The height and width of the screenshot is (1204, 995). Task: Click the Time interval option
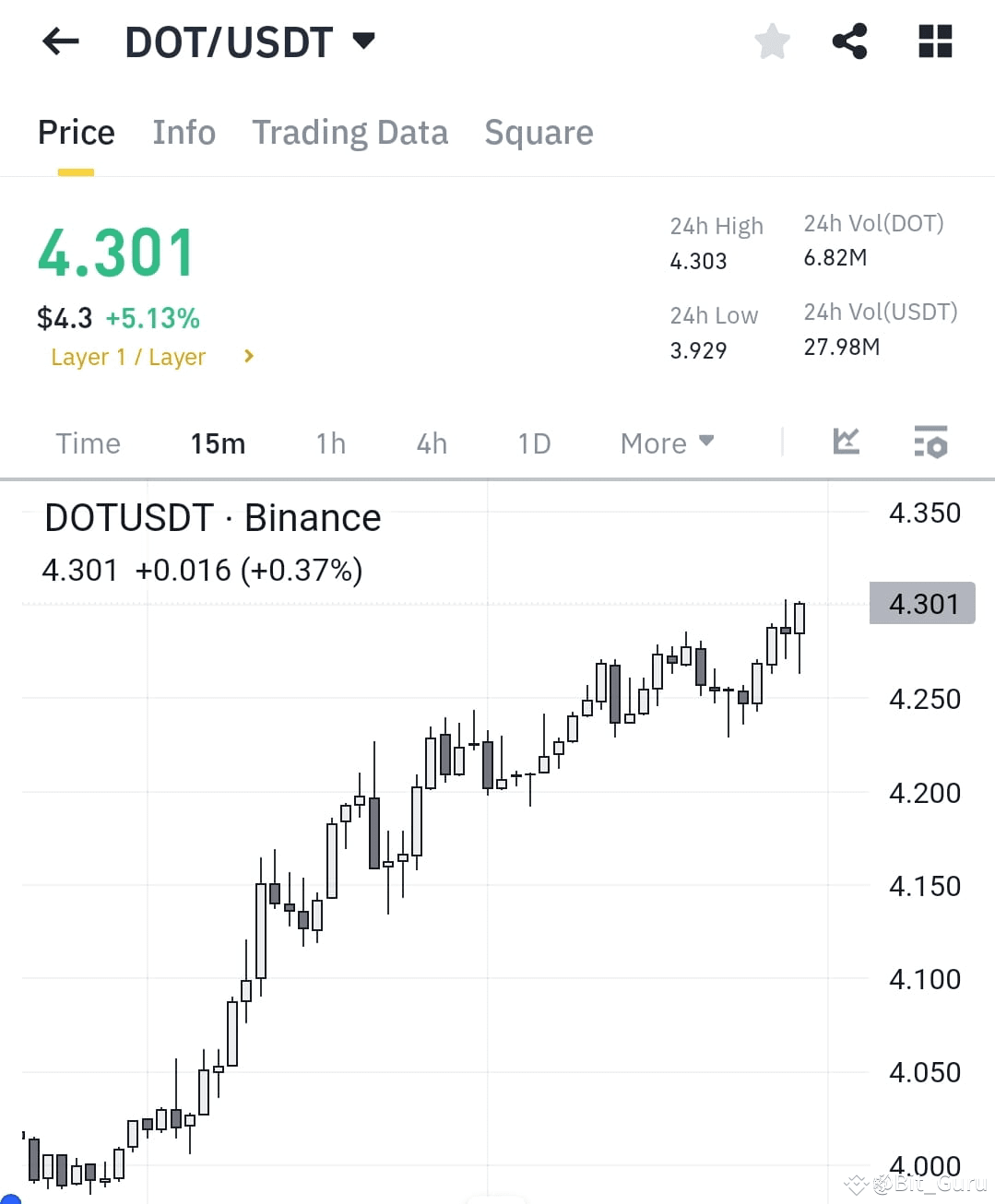click(88, 443)
